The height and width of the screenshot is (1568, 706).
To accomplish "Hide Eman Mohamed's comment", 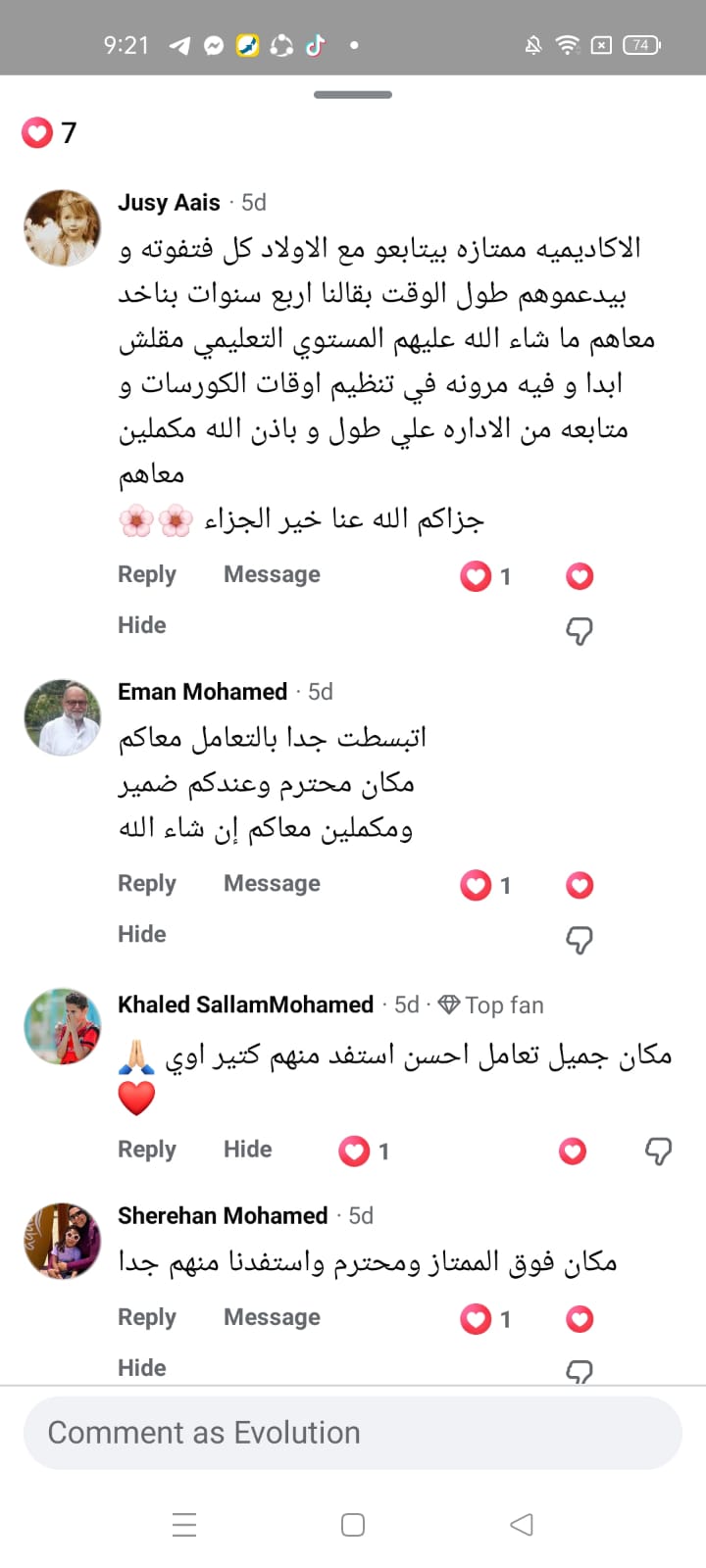I will 142,934.
